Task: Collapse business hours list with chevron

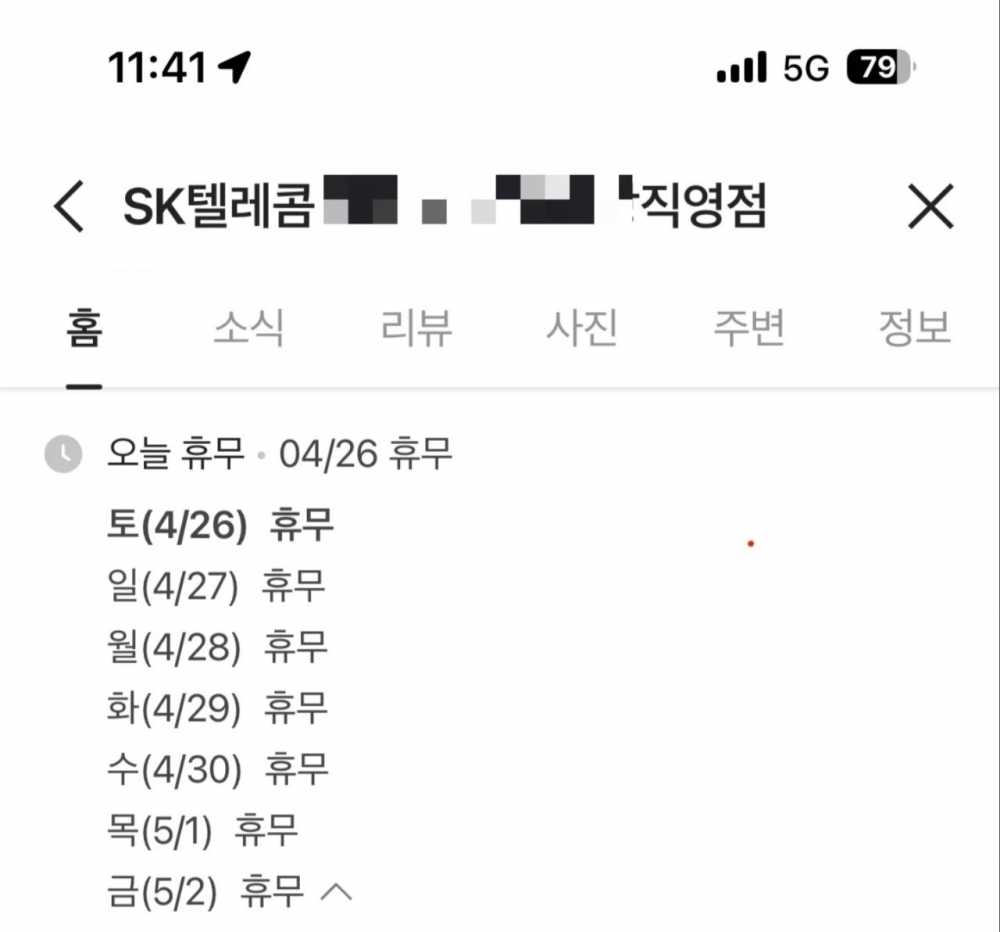Action: pos(336,891)
